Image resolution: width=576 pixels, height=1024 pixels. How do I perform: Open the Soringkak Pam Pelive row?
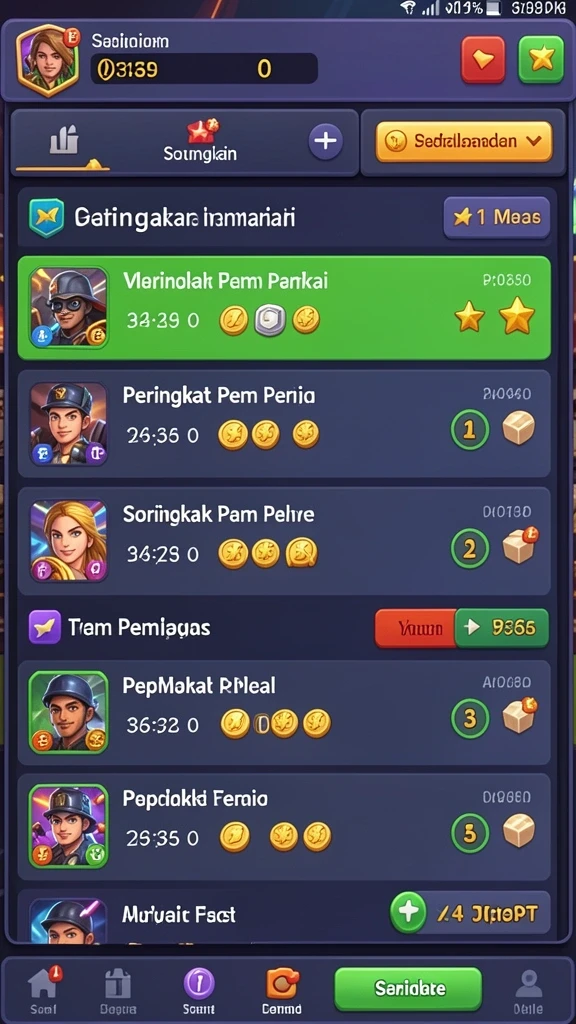point(284,541)
